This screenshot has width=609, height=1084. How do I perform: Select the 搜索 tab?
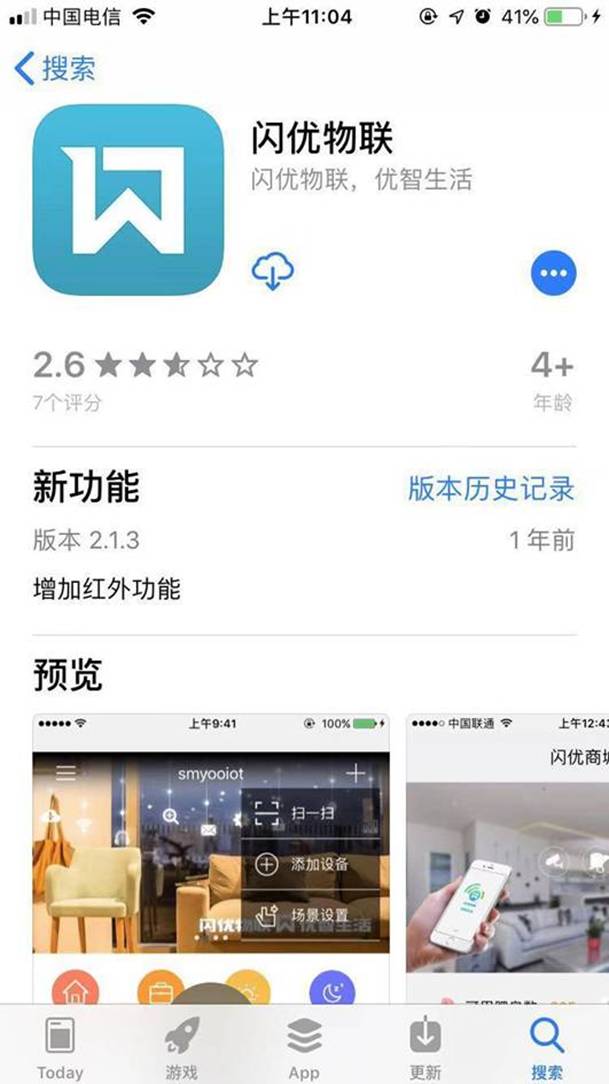coord(547,1048)
